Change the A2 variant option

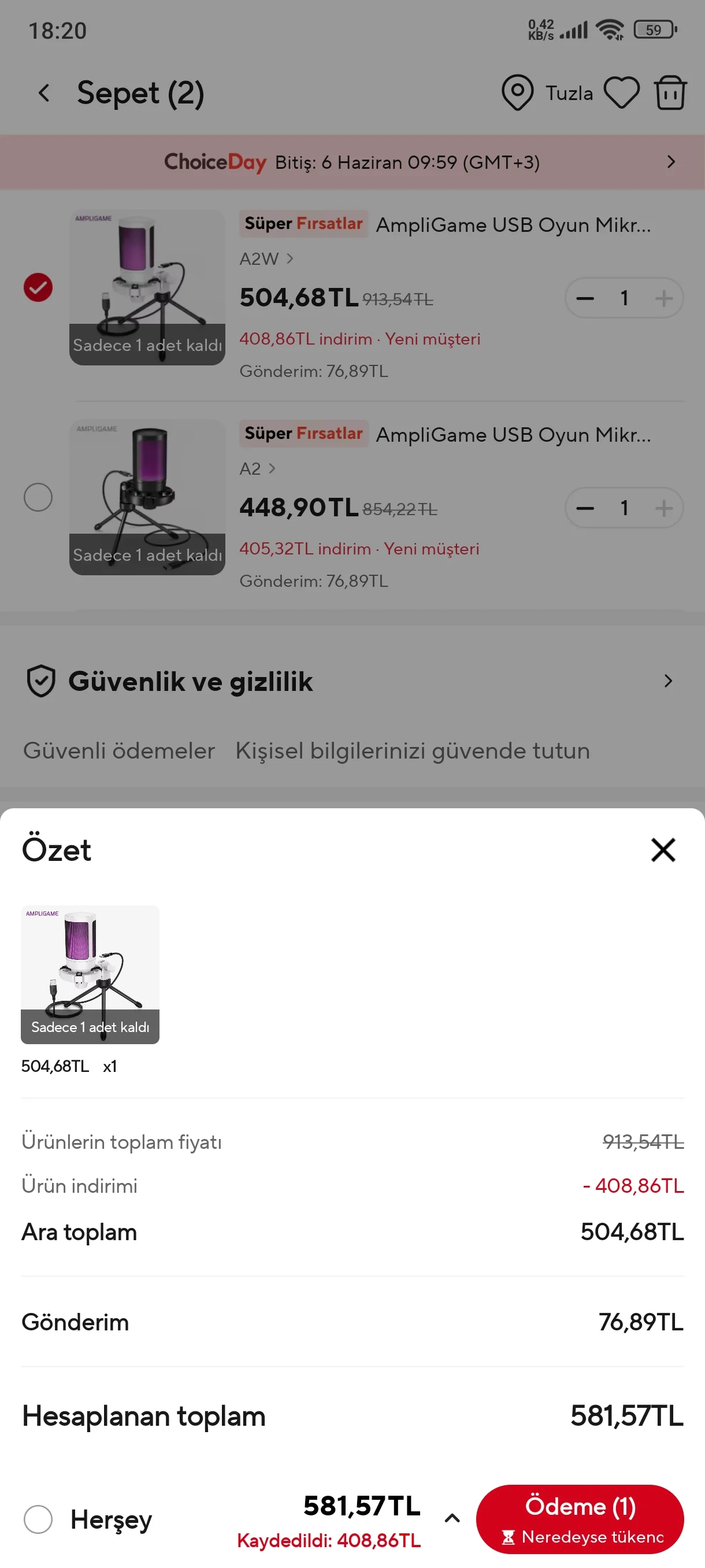(258, 469)
